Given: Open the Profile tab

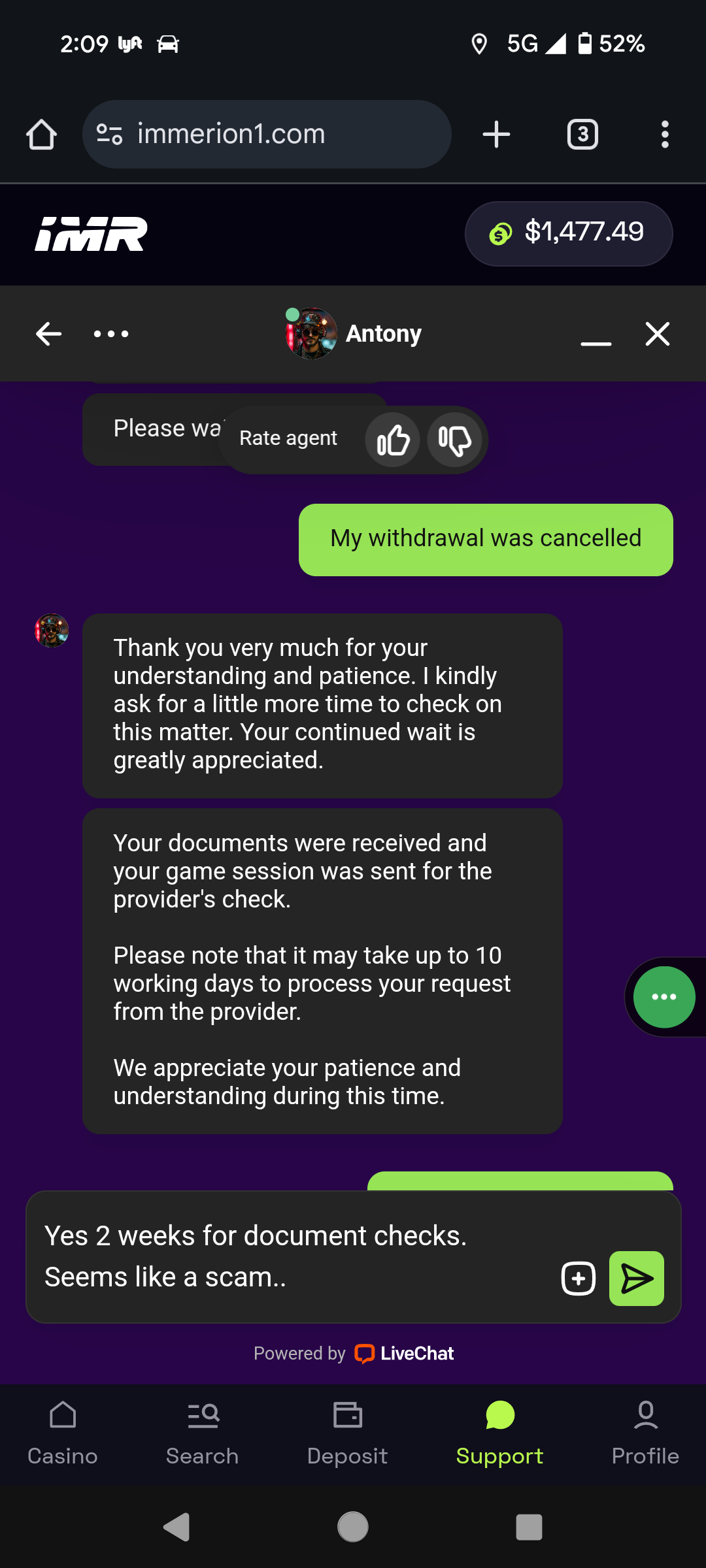Looking at the screenshot, I should tap(645, 1433).
